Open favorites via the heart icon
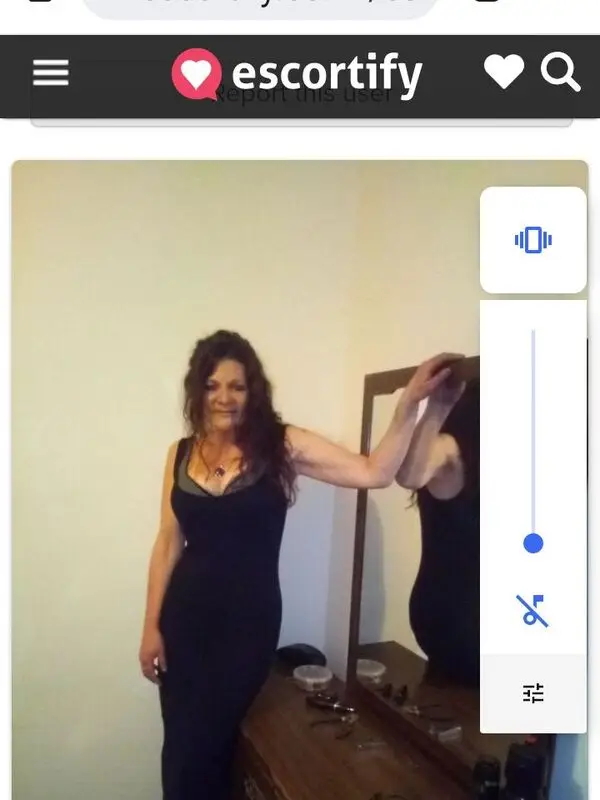 [x=504, y=72]
